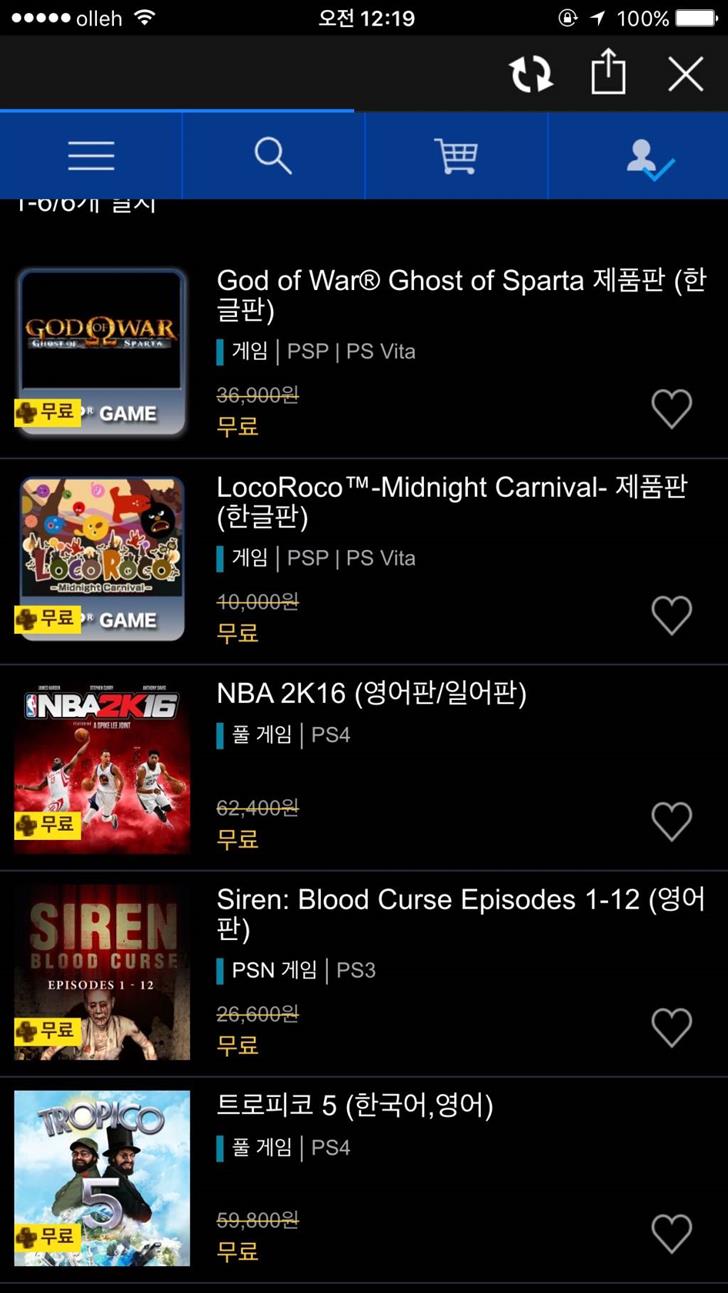The image size is (728, 1293).
Task: Add 트로피코 5 to the wishlist
Action: [x=671, y=1234]
